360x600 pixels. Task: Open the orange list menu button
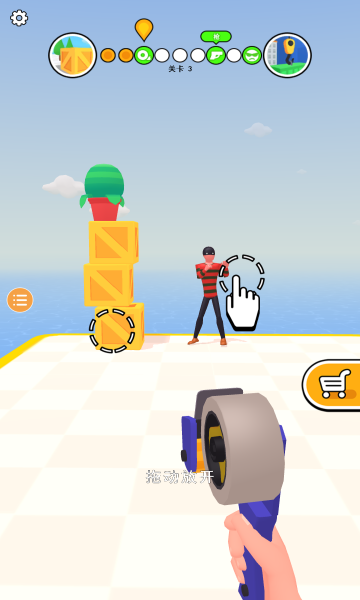coord(20,300)
